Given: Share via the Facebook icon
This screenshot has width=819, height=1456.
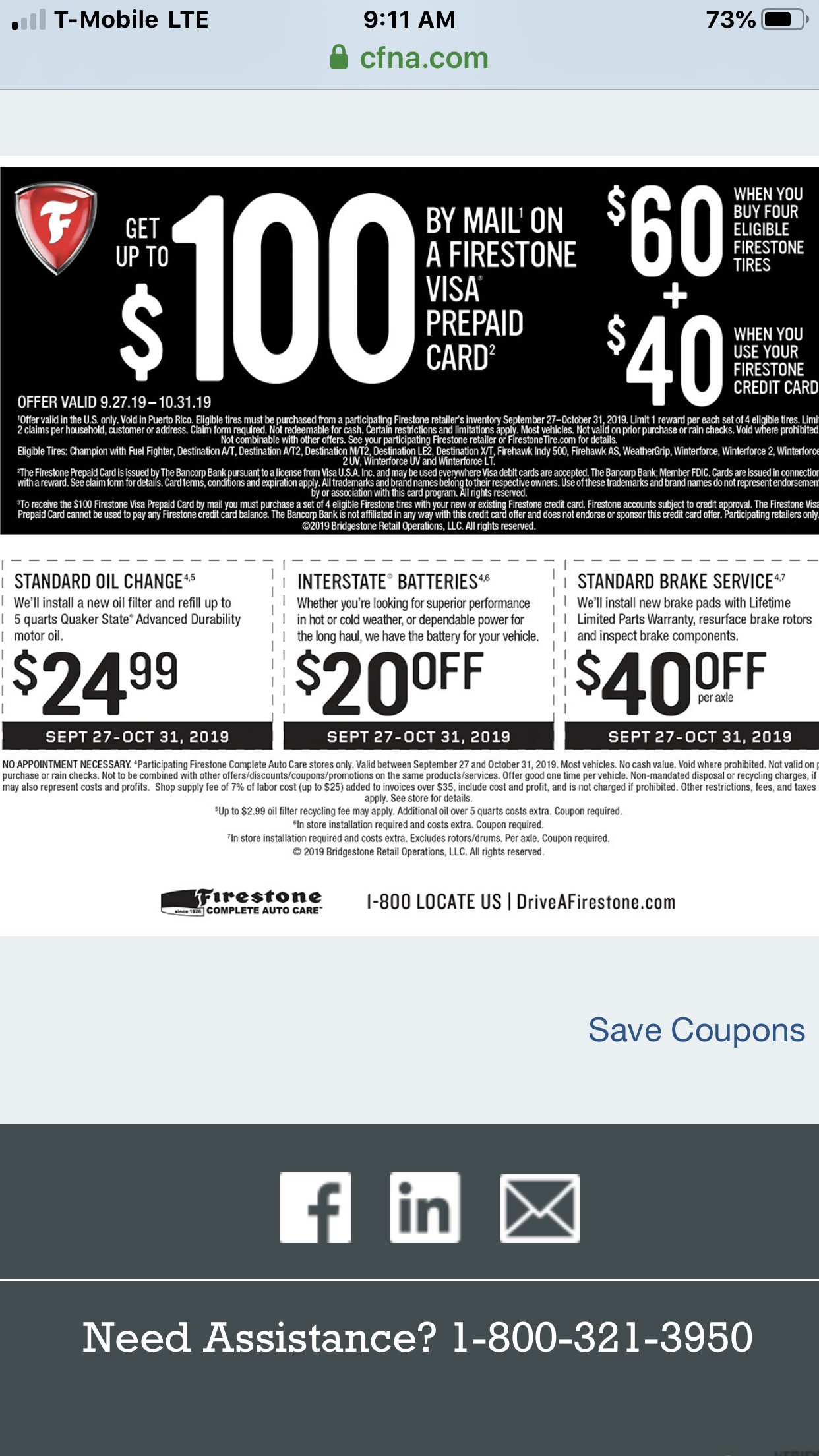Looking at the screenshot, I should pyautogui.click(x=315, y=1207).
